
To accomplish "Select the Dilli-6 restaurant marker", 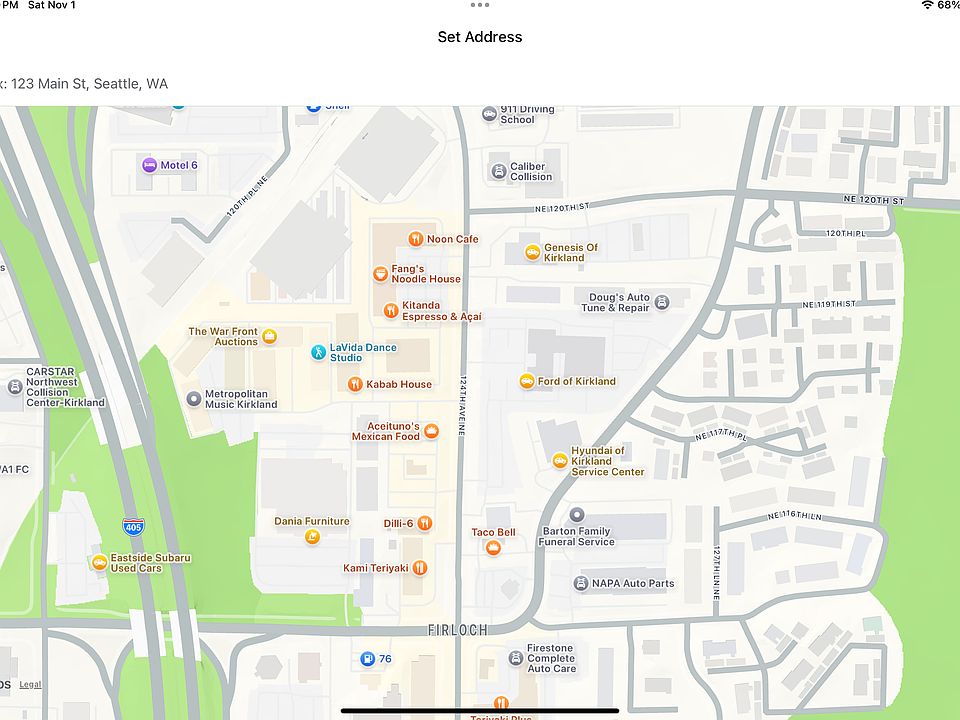I will pyautogui.click(x=425, y=523).
